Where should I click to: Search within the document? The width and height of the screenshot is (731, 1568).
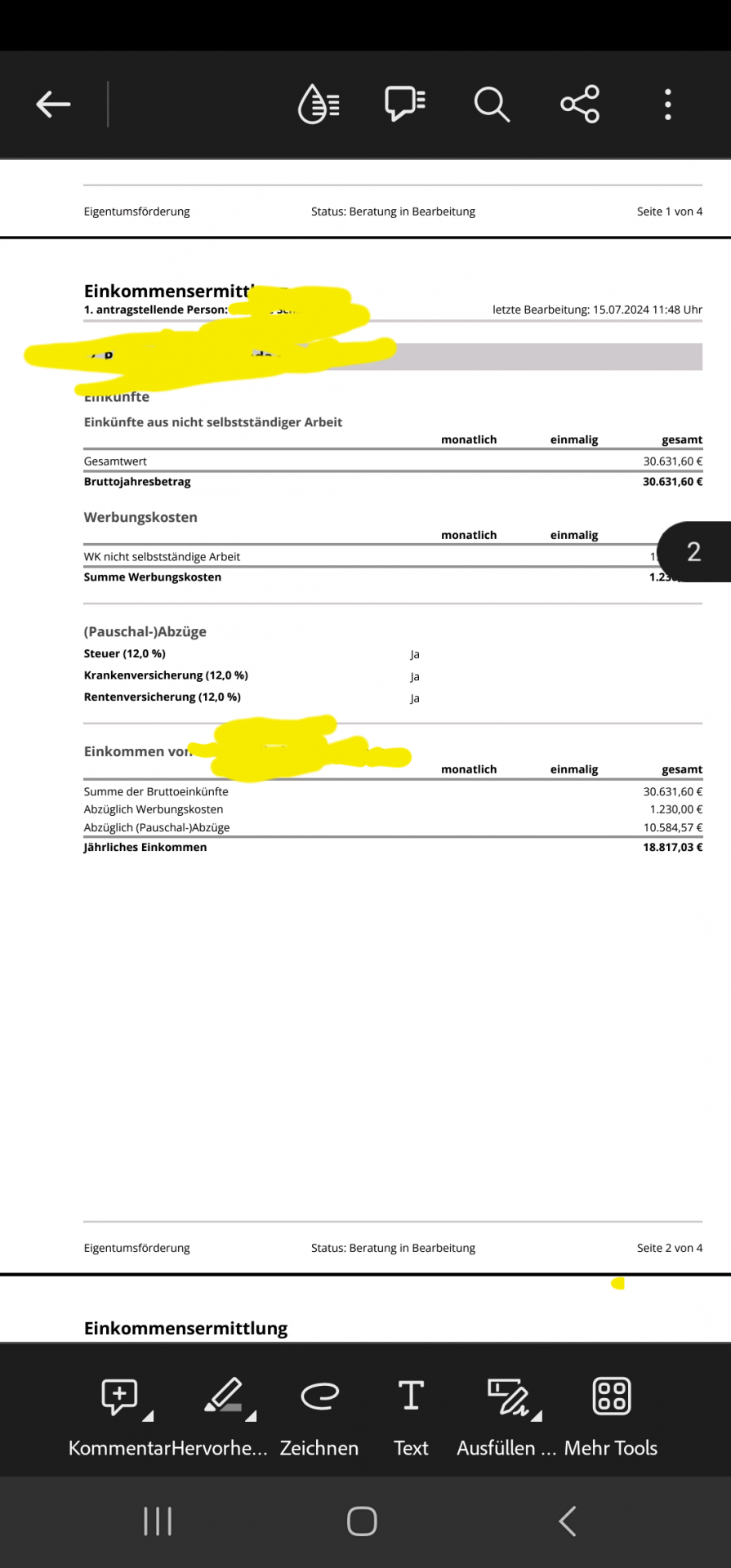tap(492, 105)
